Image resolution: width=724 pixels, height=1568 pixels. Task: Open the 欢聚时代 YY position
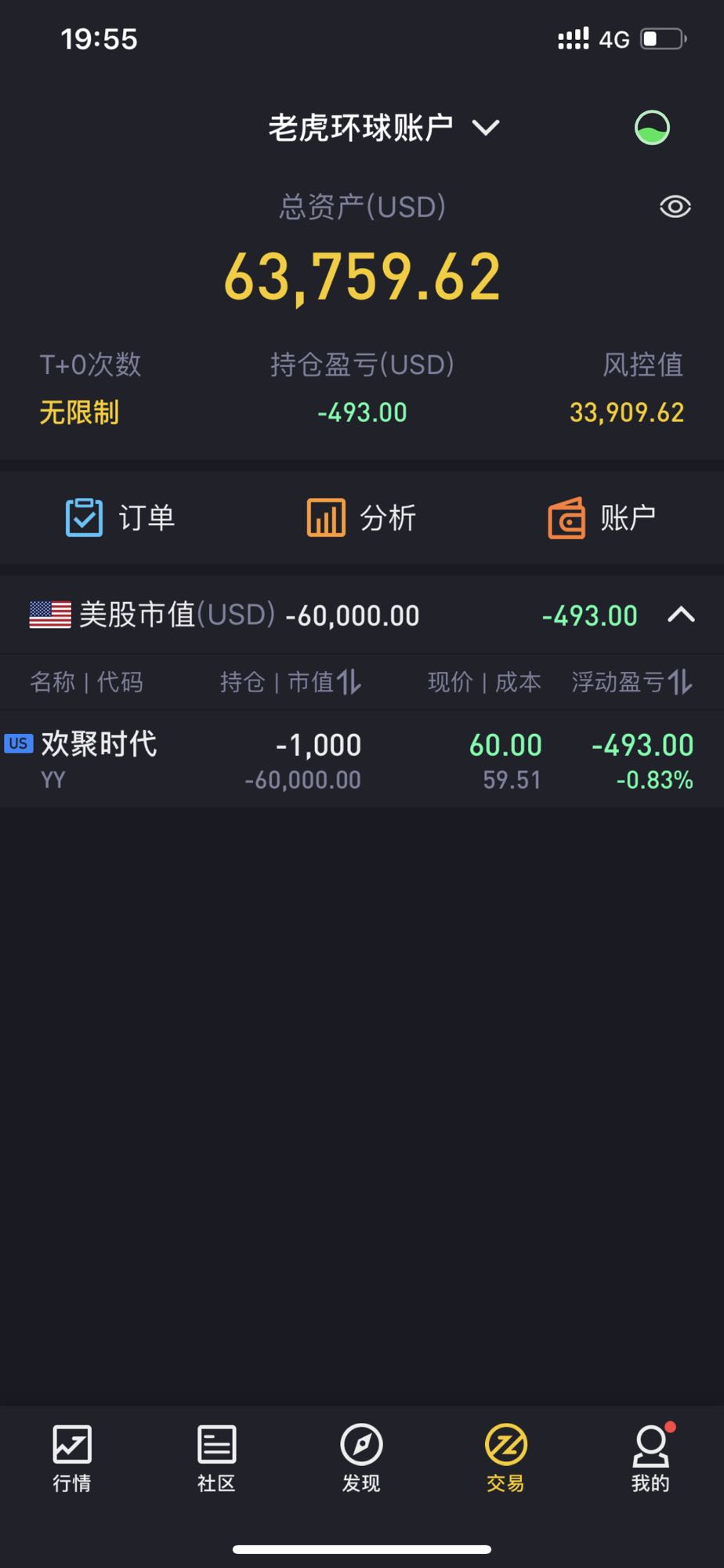(x=362, y=760)
